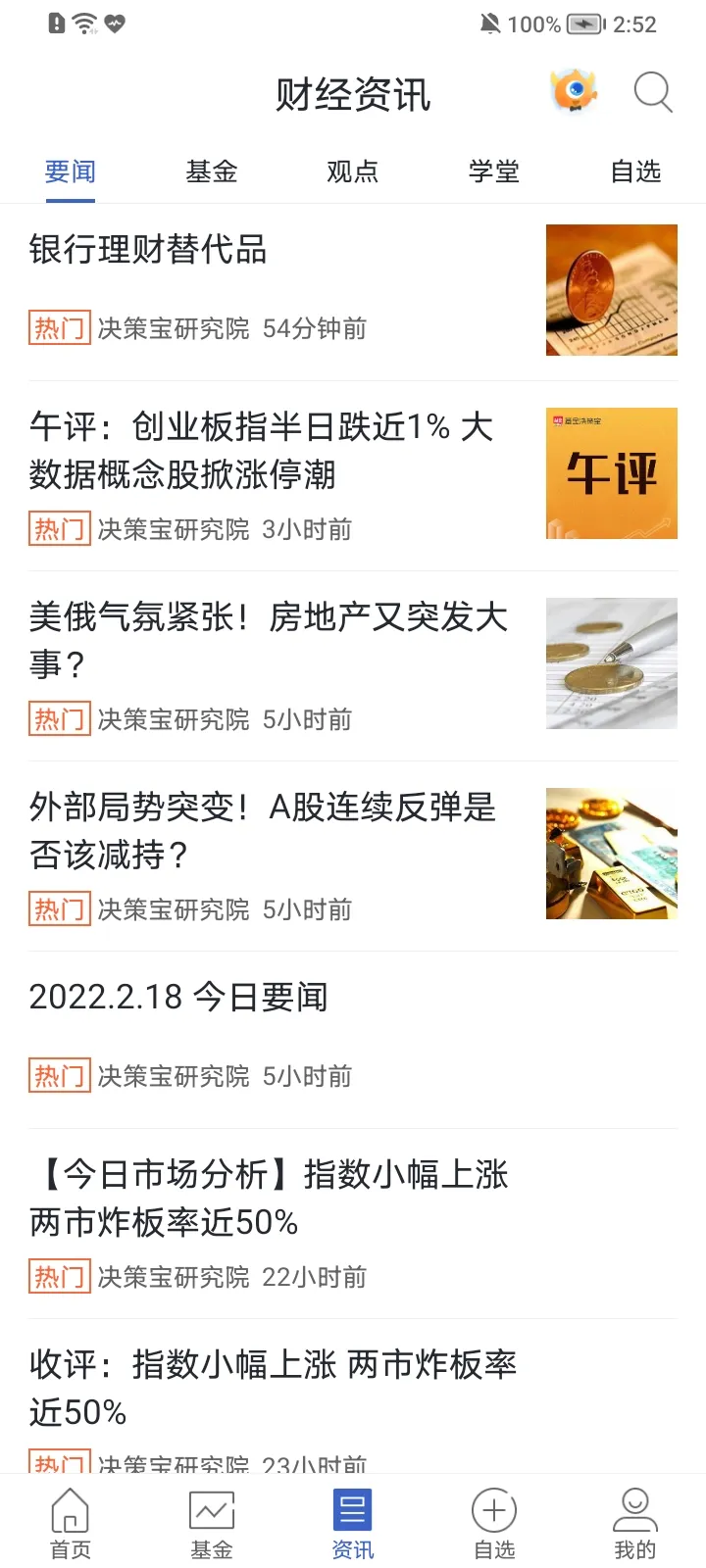Open the search magnifier icon
Image resolution: width=706 pixels, height=1568 pixels.
[x=652, y=93]
